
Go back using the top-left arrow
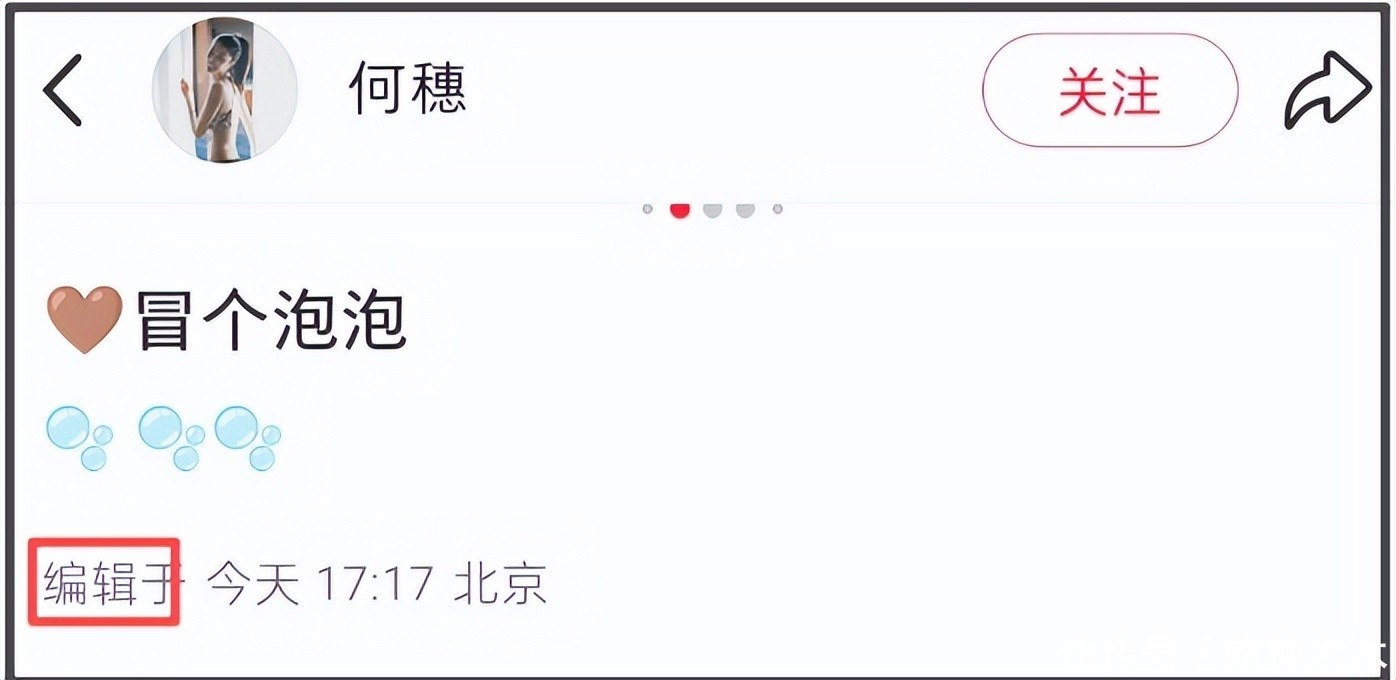tap(62, 90)
